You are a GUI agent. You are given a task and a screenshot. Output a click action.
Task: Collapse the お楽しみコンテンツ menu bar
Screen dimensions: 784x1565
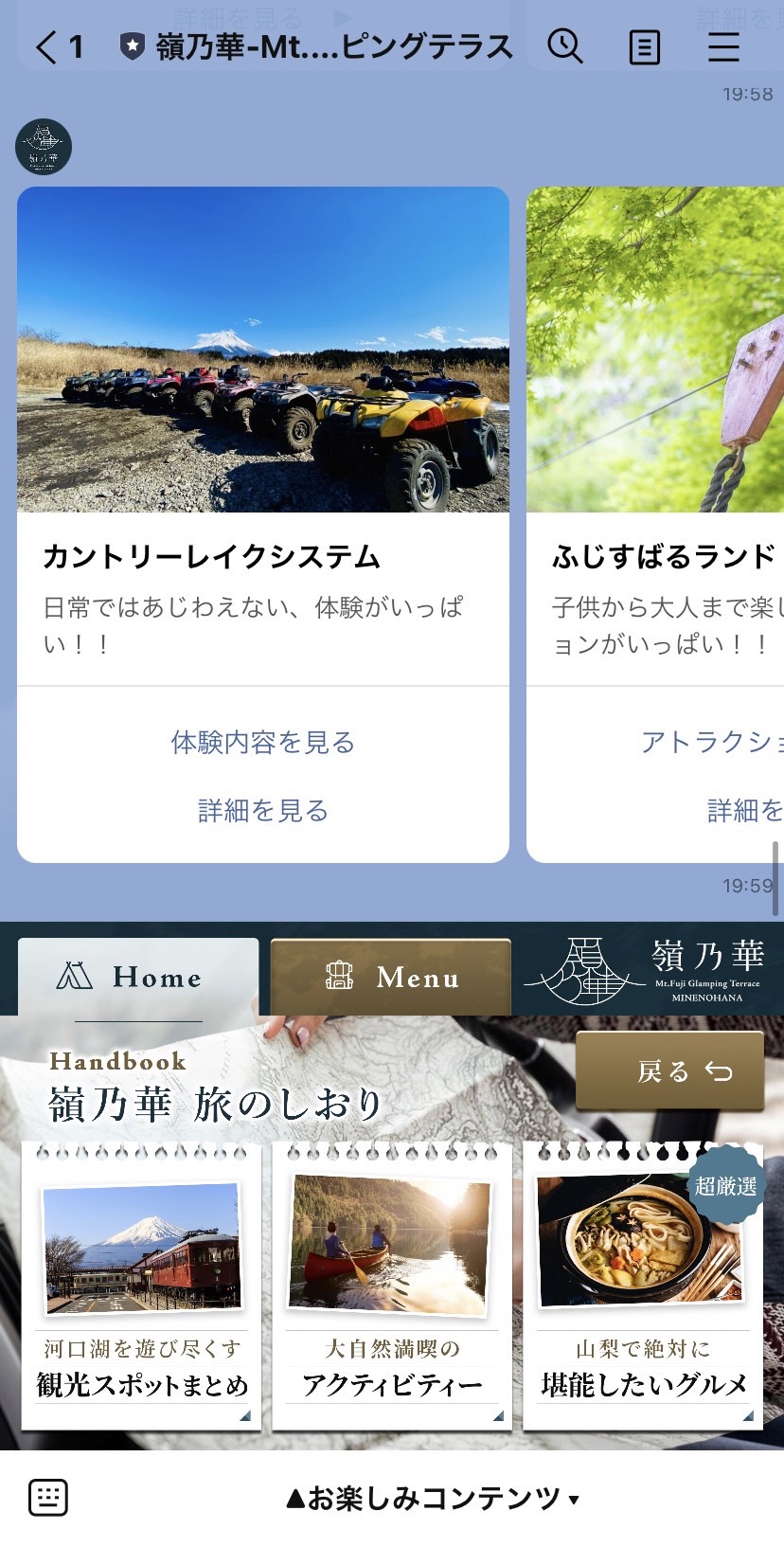(x=432, y=1498)
